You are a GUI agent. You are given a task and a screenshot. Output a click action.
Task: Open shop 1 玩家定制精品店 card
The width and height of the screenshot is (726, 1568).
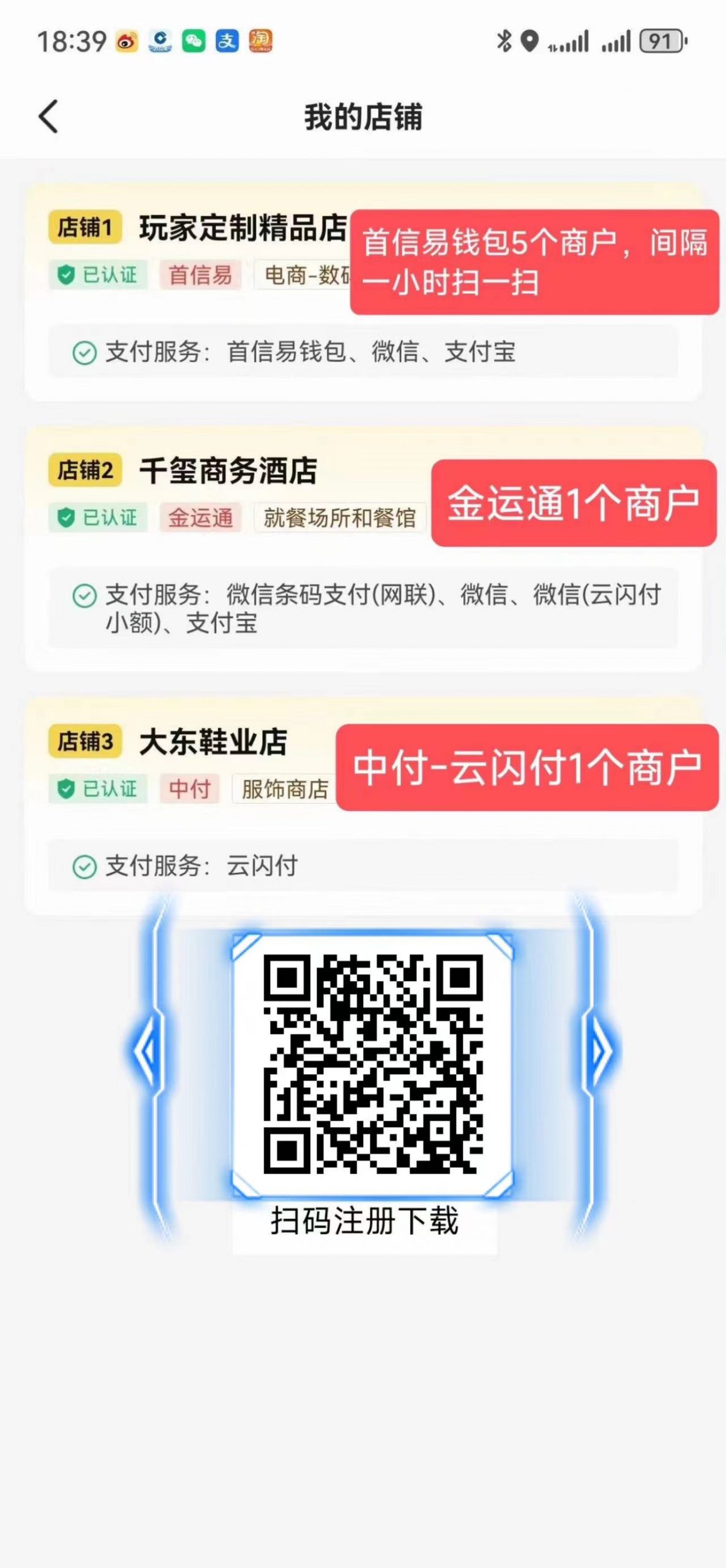[242, 228]
